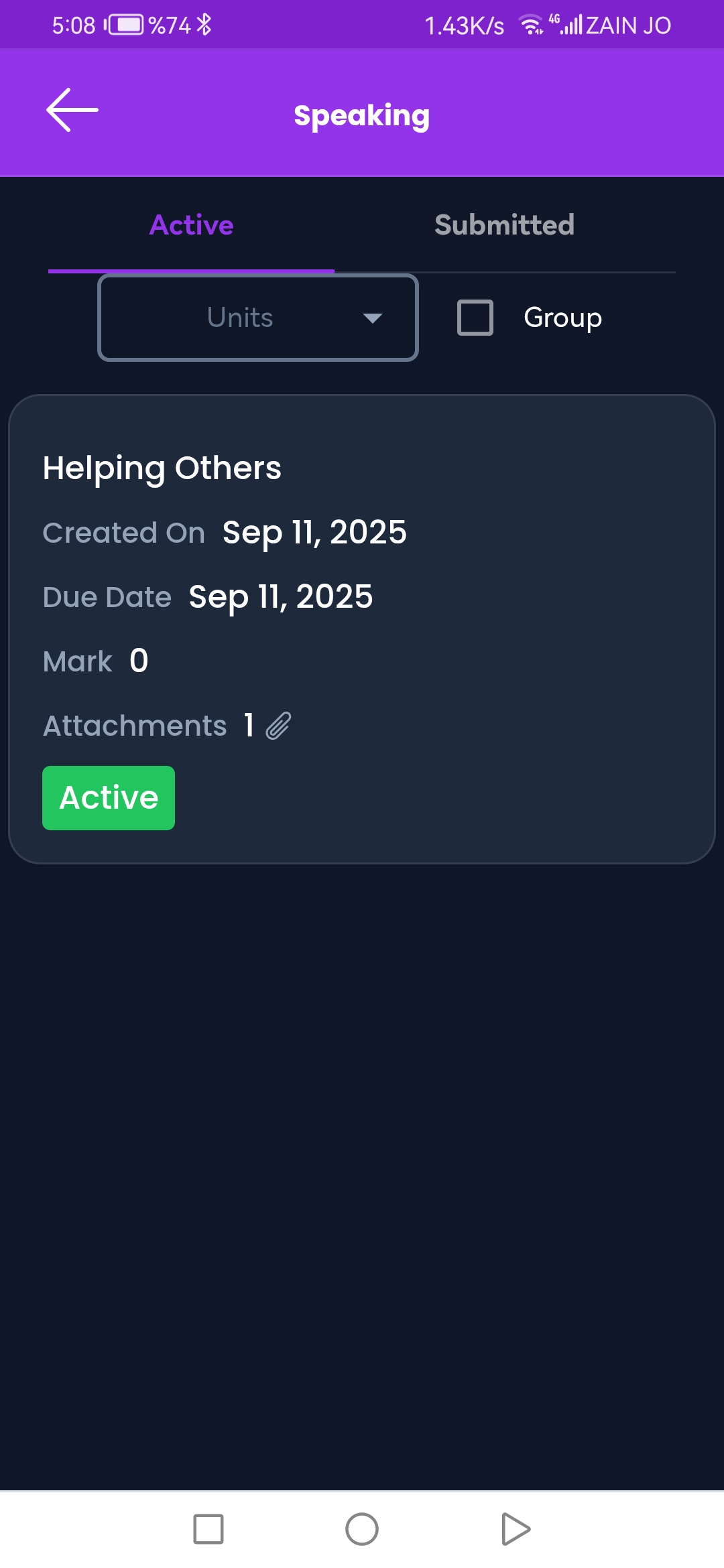Image resolution: width=724 pixels, height=1568 pixels.
Task: Select the Active tab
Action: pyautogui.click(x=191, y=225)
